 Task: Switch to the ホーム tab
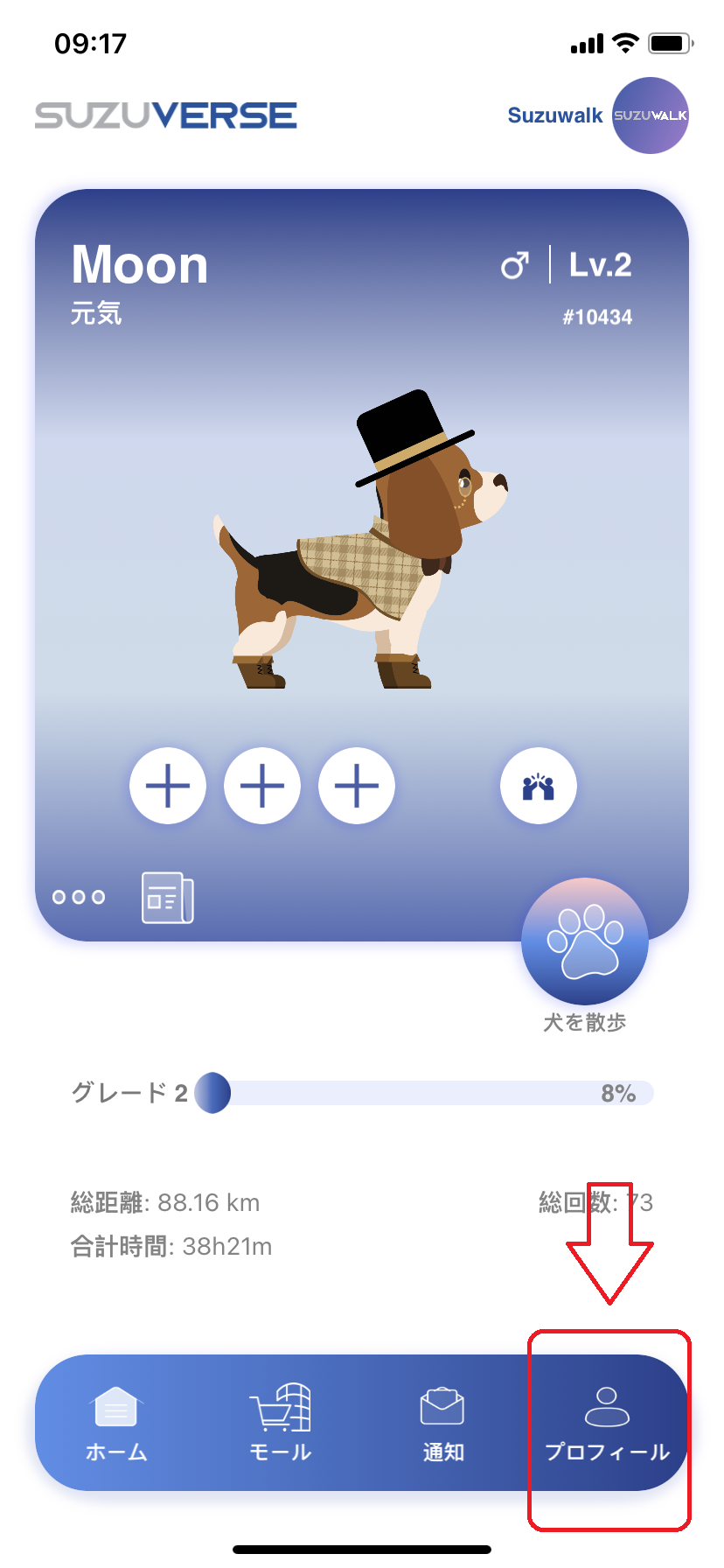[116, 1424]
